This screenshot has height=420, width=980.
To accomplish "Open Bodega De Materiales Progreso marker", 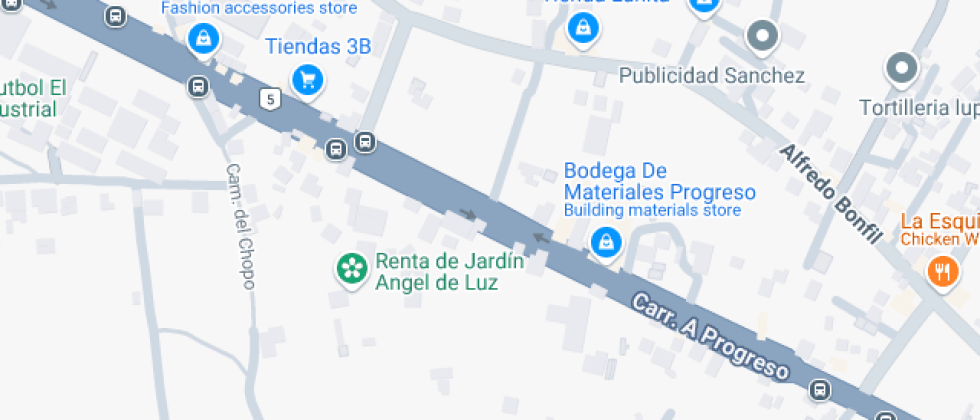I will point(604,241).
